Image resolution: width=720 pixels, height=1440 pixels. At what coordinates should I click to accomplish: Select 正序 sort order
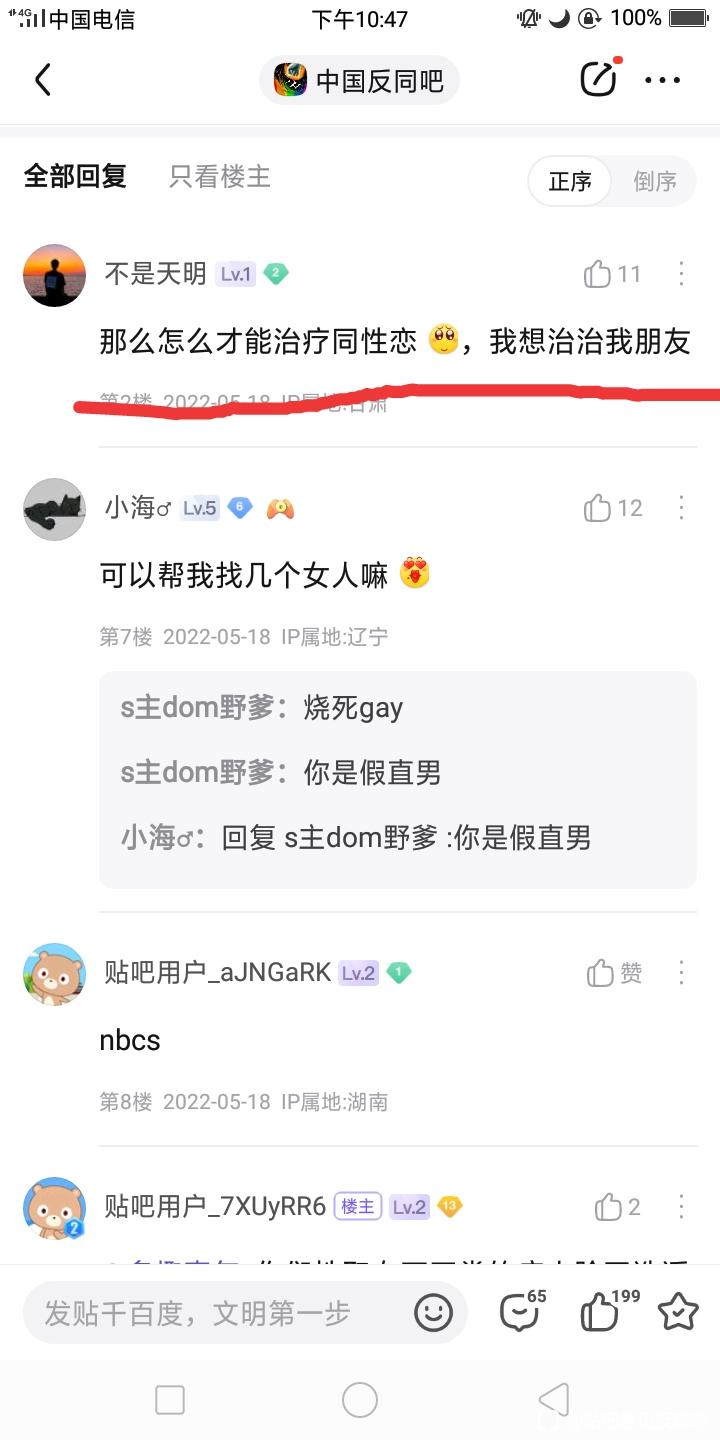[x=570, y=181]
